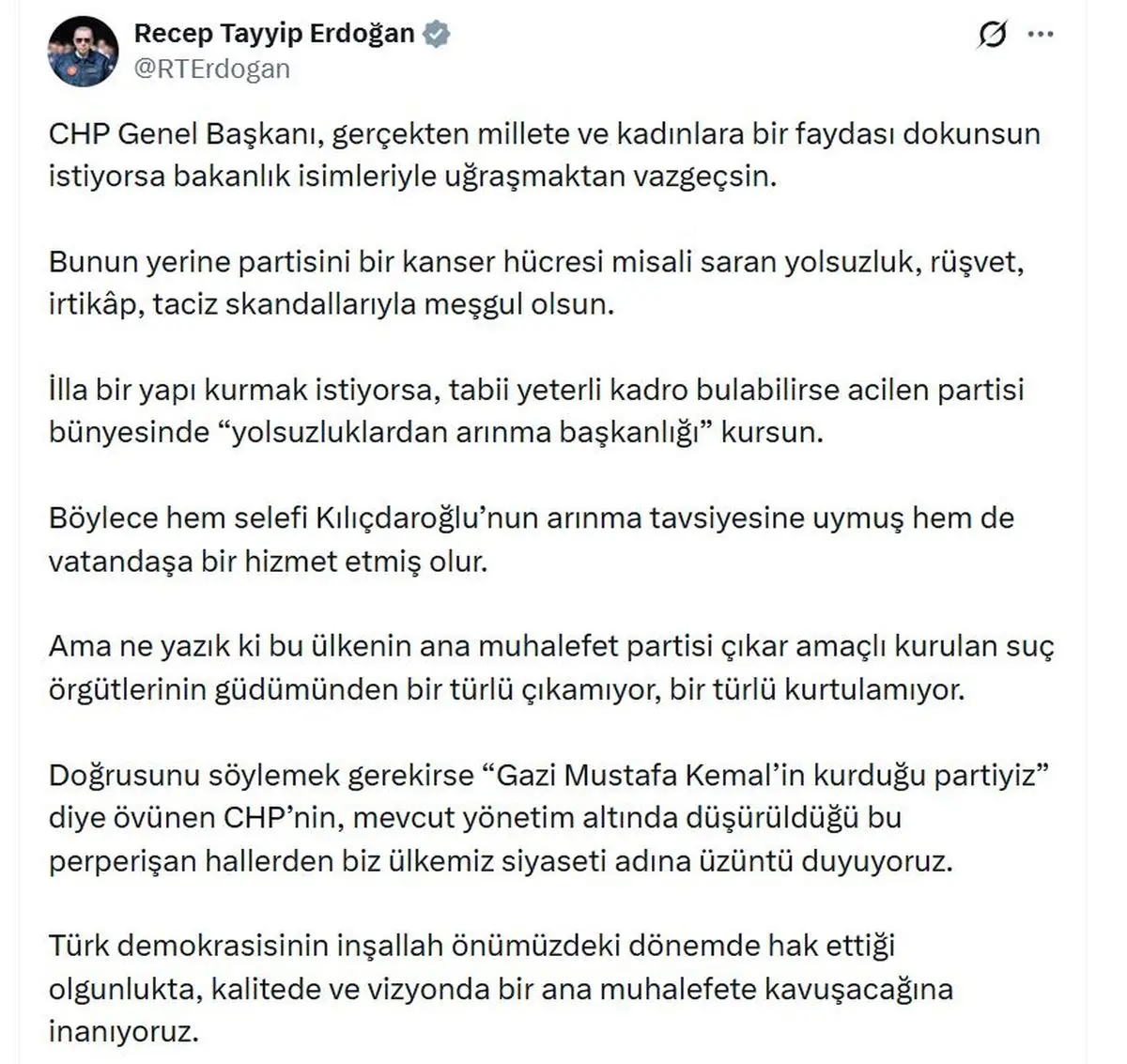Visit the @RTErdogan handle
The height and width of the screenshot is (1064, 1127).
click(x=212, y=69)
